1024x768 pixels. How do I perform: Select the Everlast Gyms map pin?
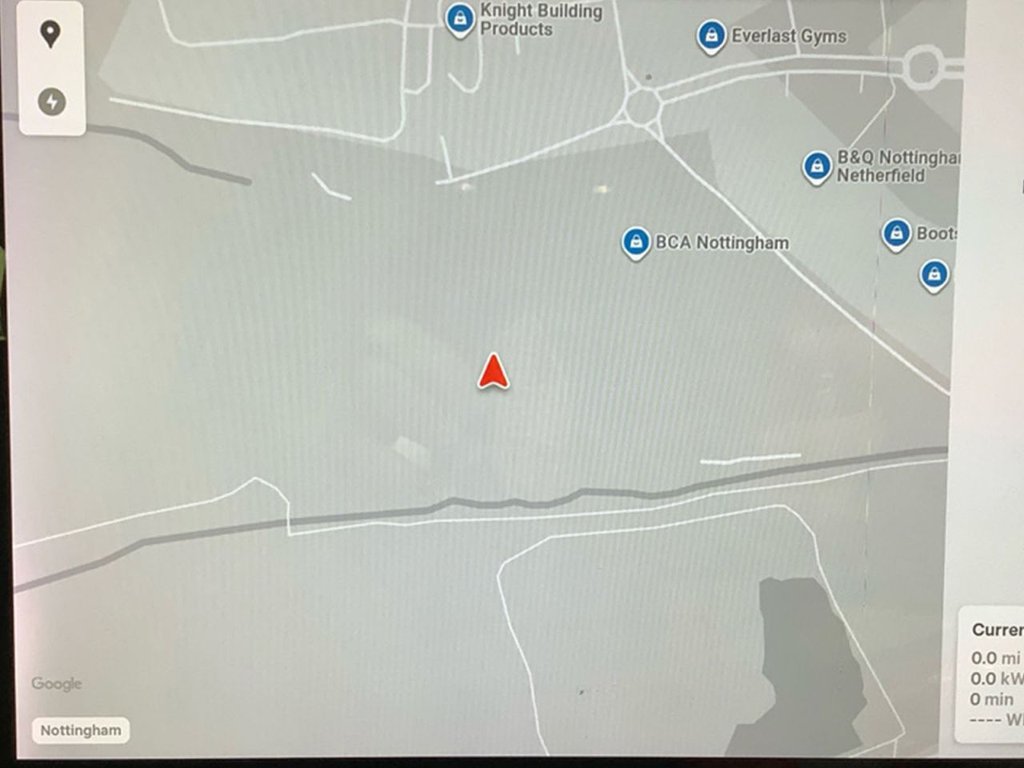pyautogui.click(x=711, y=36)
